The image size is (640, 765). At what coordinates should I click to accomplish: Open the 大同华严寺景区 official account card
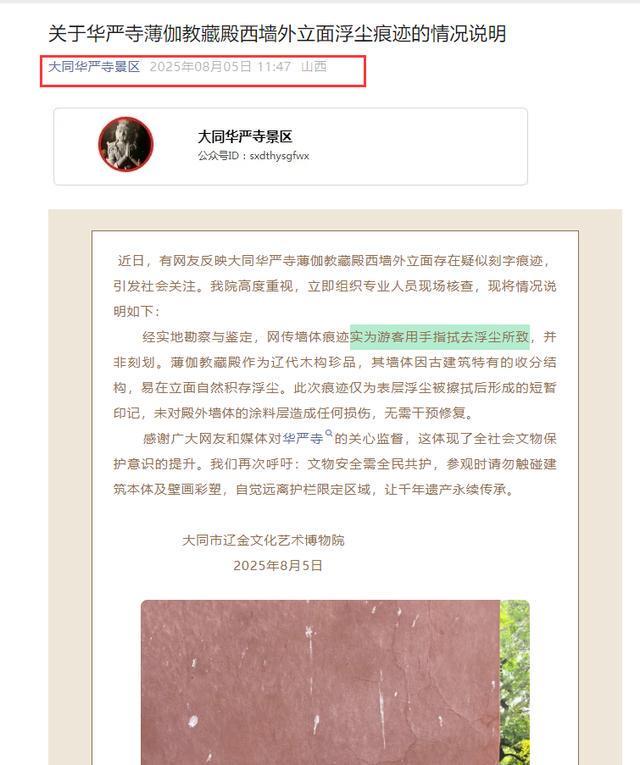290,146
